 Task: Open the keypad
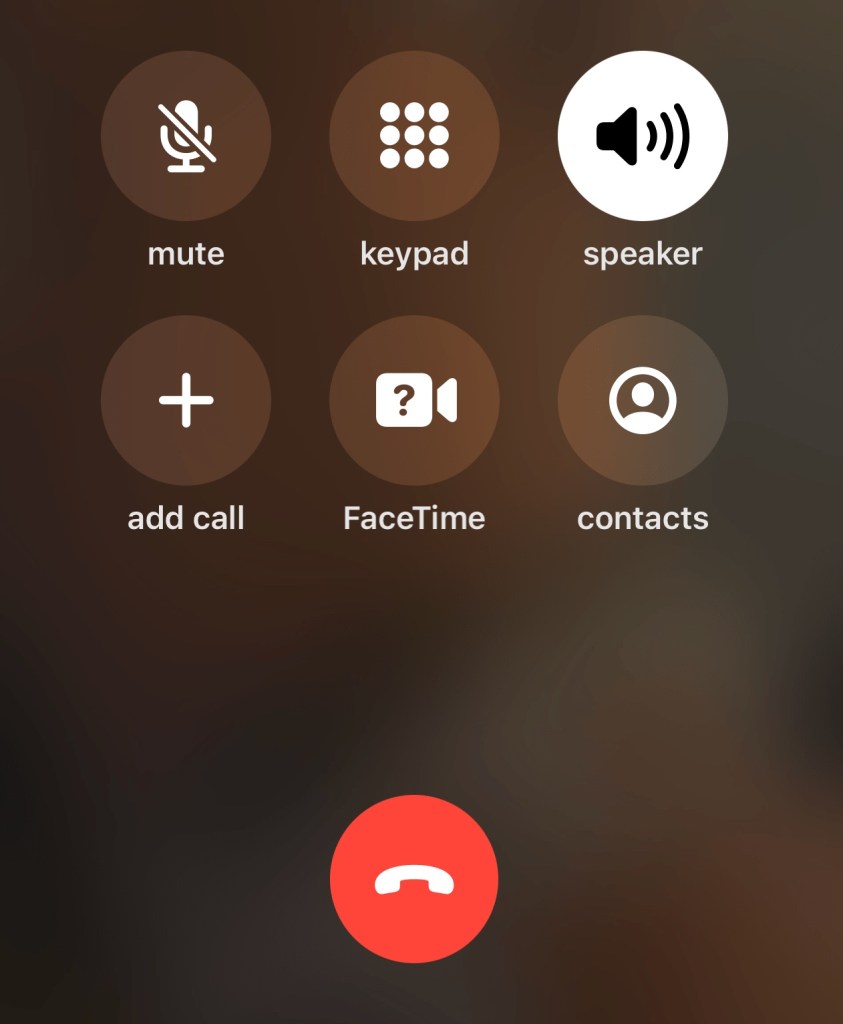(414, 136)
